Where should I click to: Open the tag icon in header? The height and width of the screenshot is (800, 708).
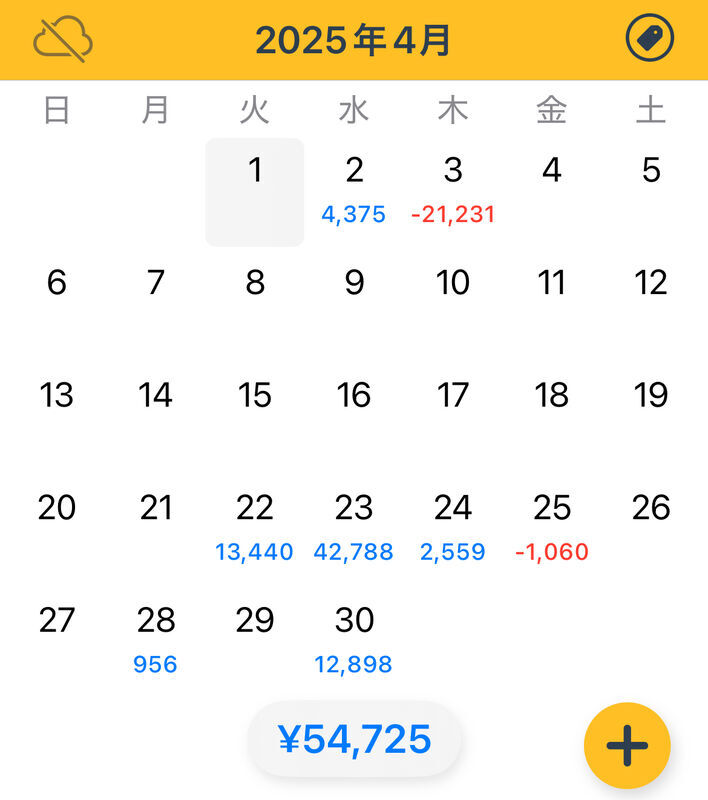649,40
